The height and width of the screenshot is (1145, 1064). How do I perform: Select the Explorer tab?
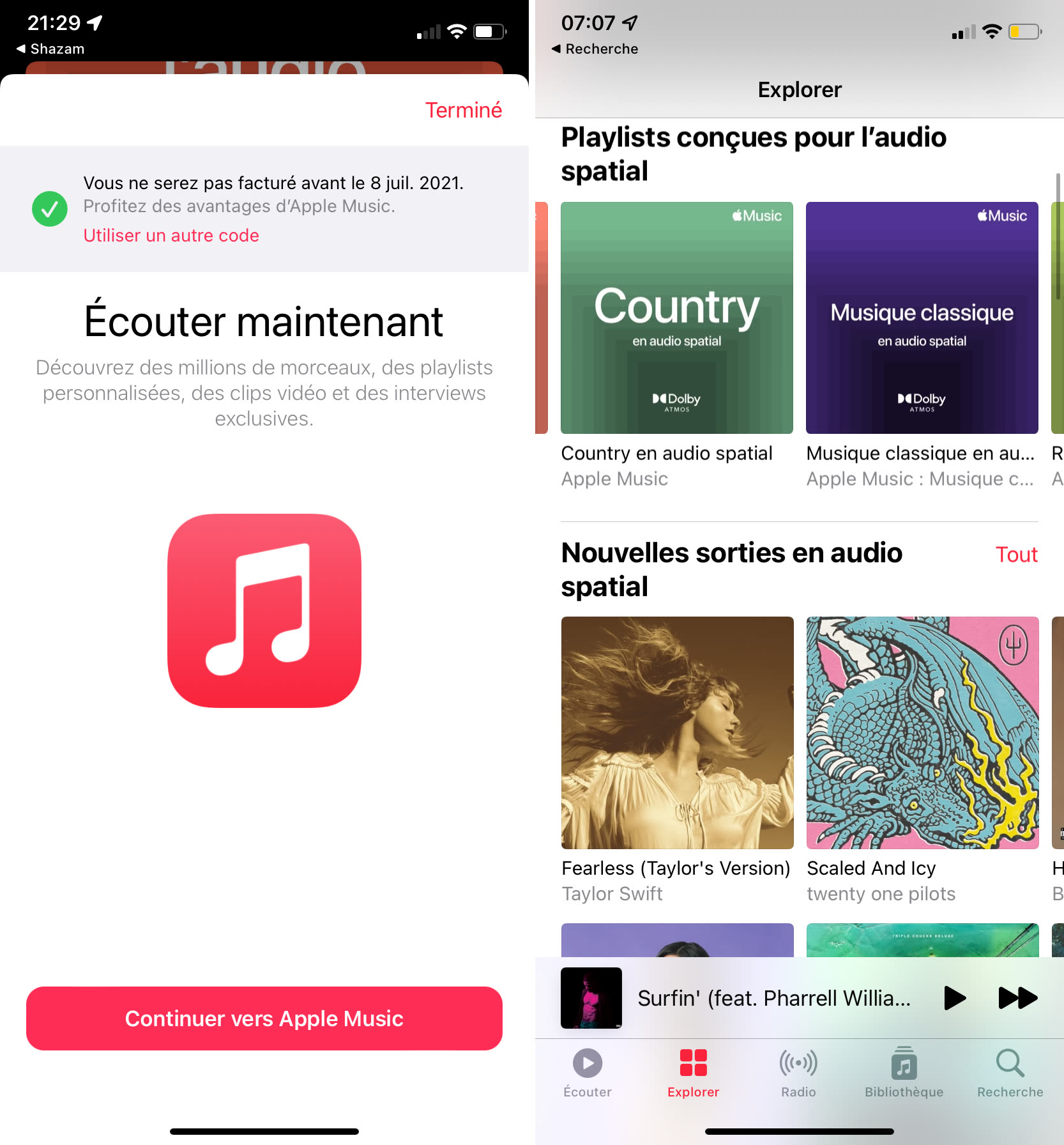[x=693, y=1073]
